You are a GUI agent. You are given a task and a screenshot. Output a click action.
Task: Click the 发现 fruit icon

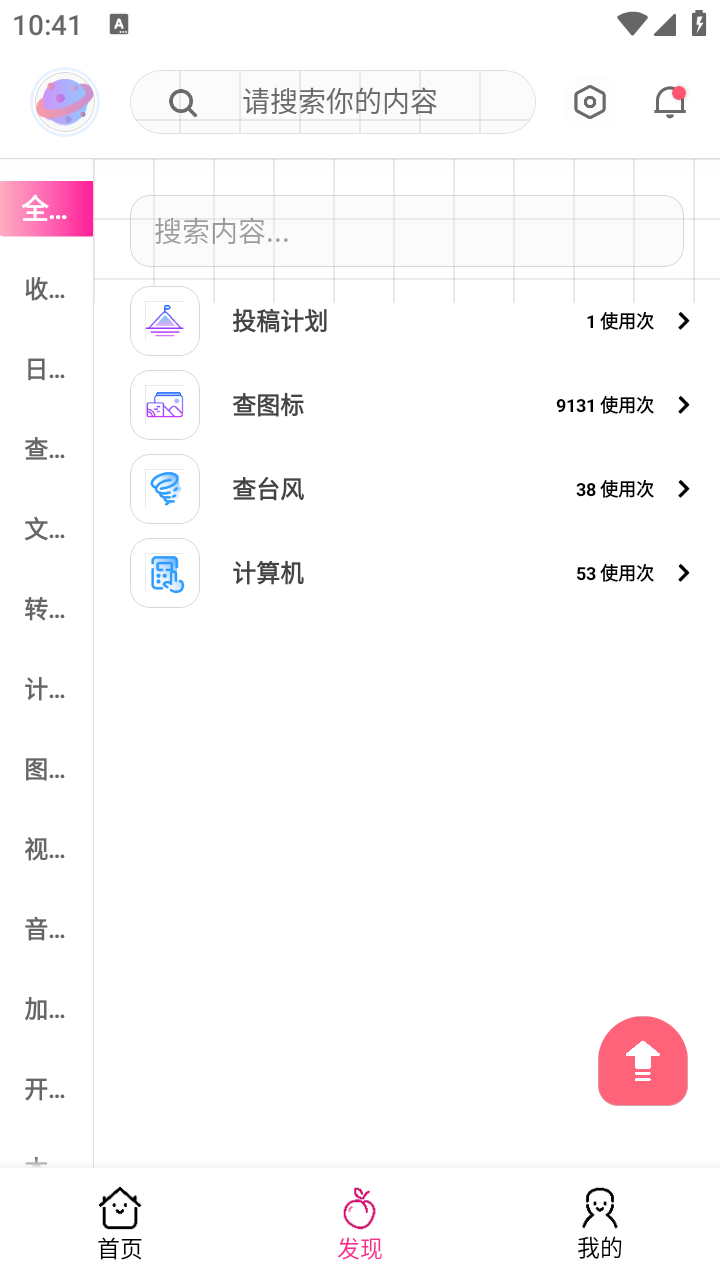pos(359,1208)
